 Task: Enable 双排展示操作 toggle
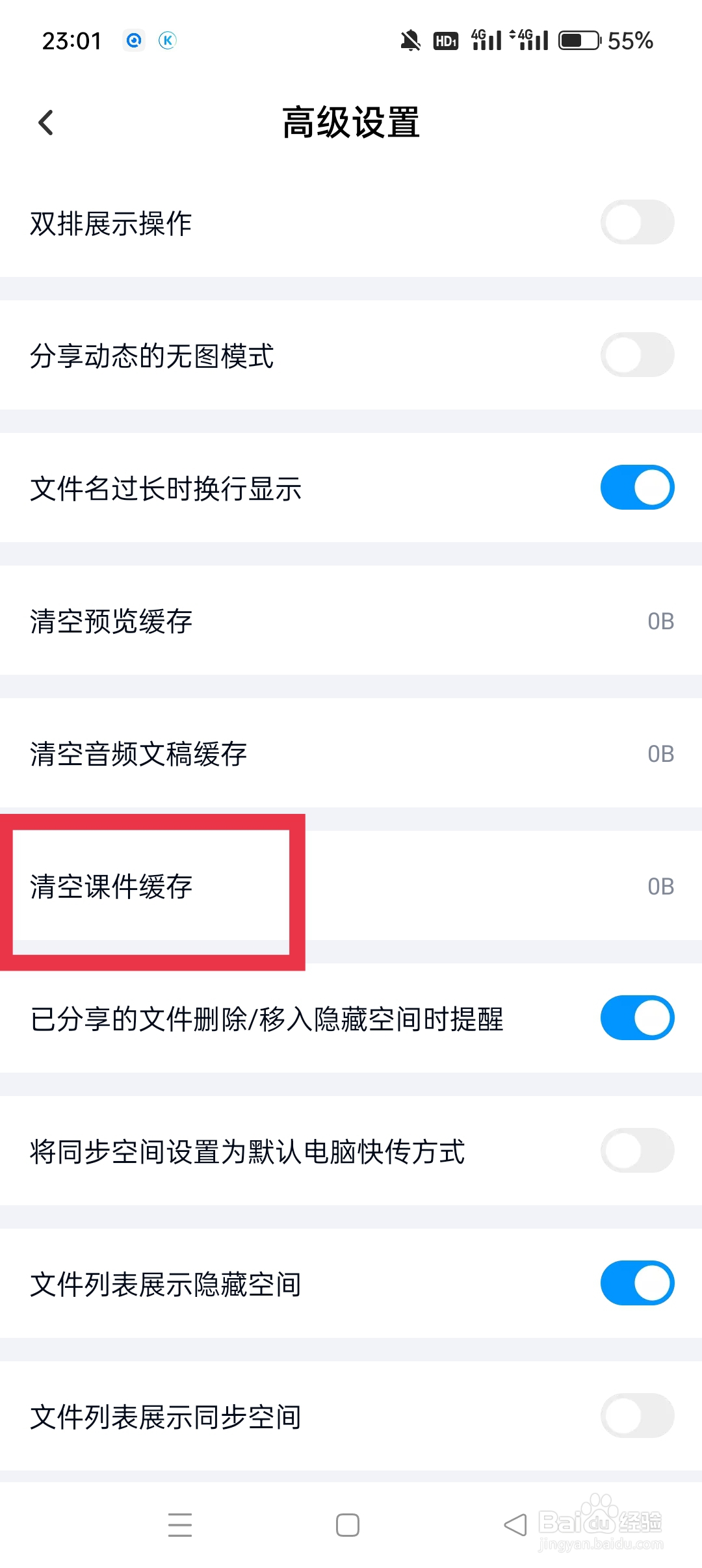coord(636,222)
